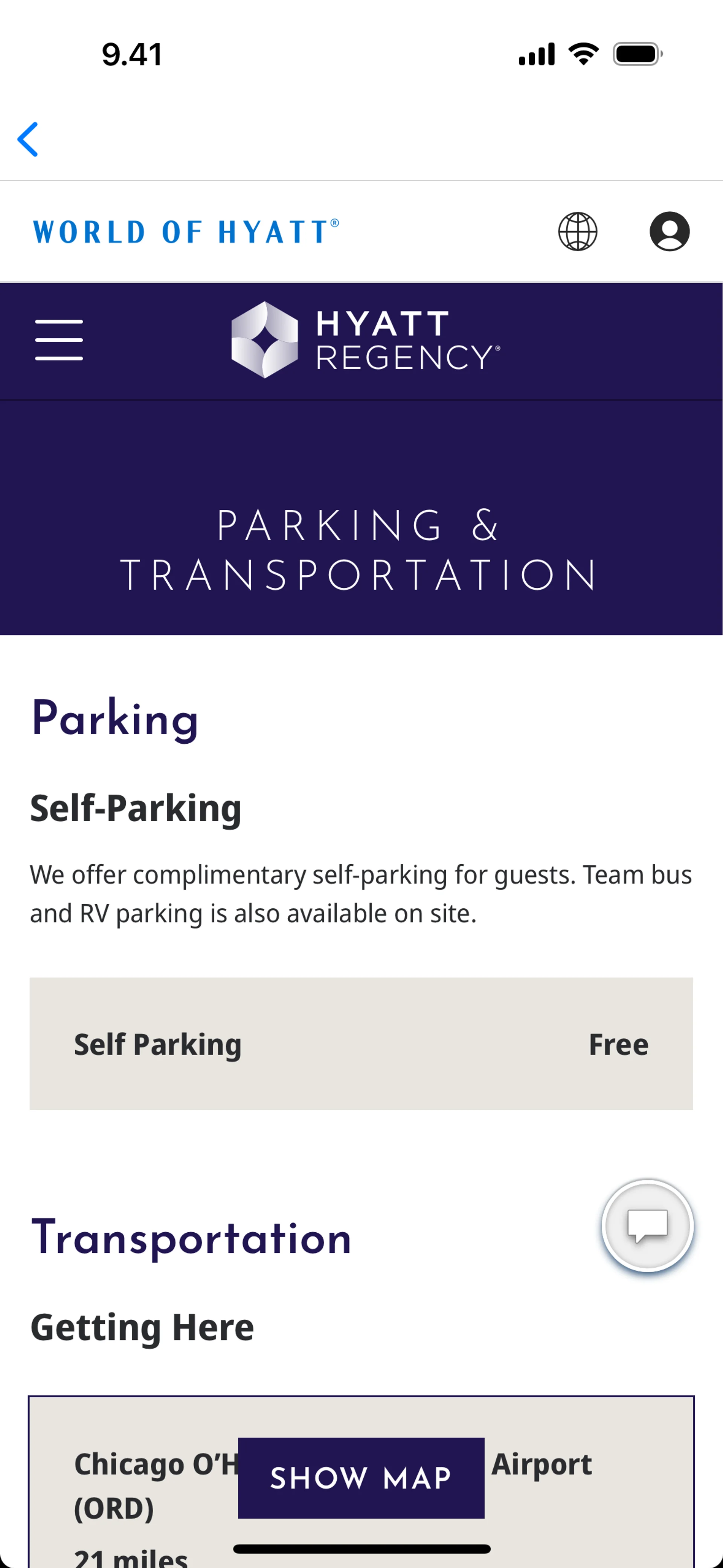The width and height of the screenshot is (723, 1568).
Task: Open the chat bubble assistant
Action: click(x=647, y=1225)
